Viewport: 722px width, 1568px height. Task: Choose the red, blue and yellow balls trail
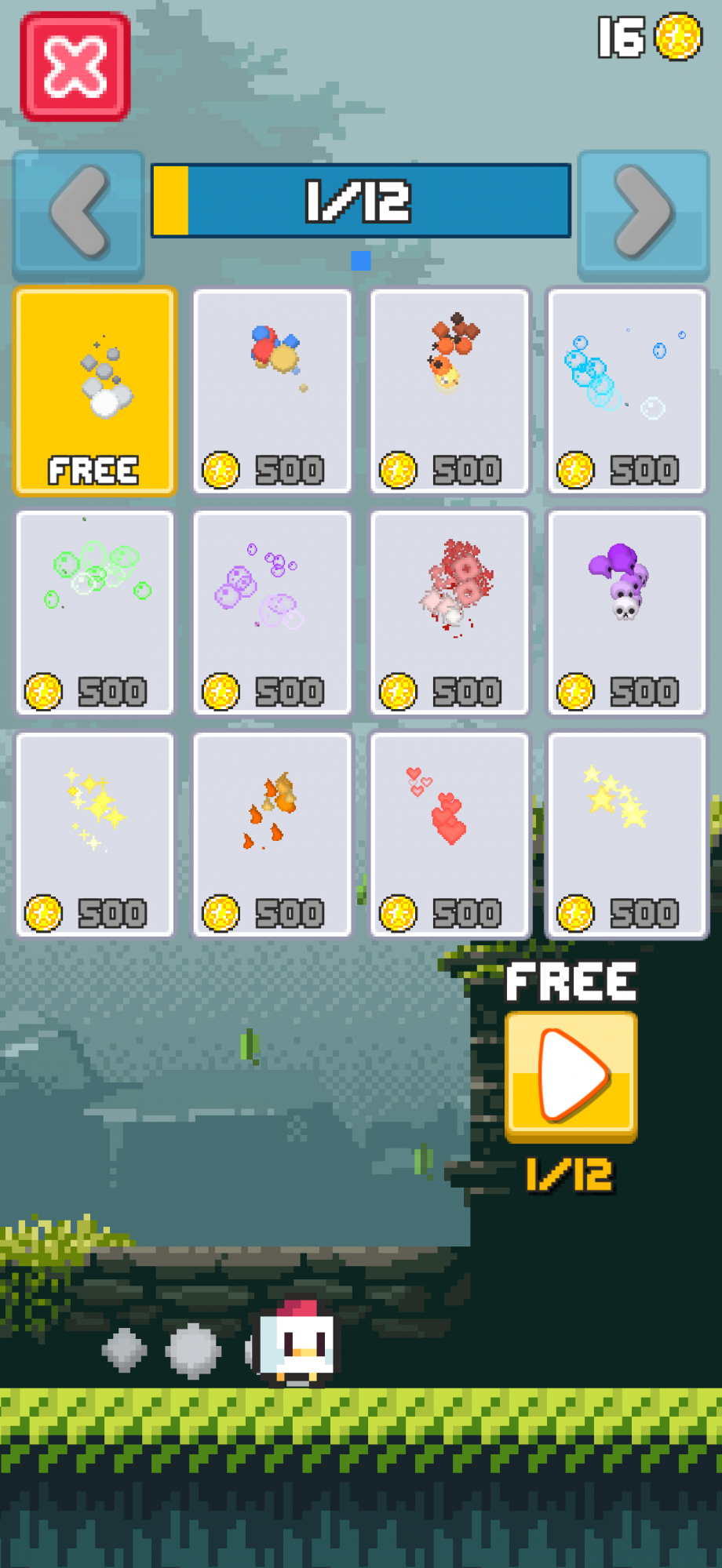[x=272, y=391]
